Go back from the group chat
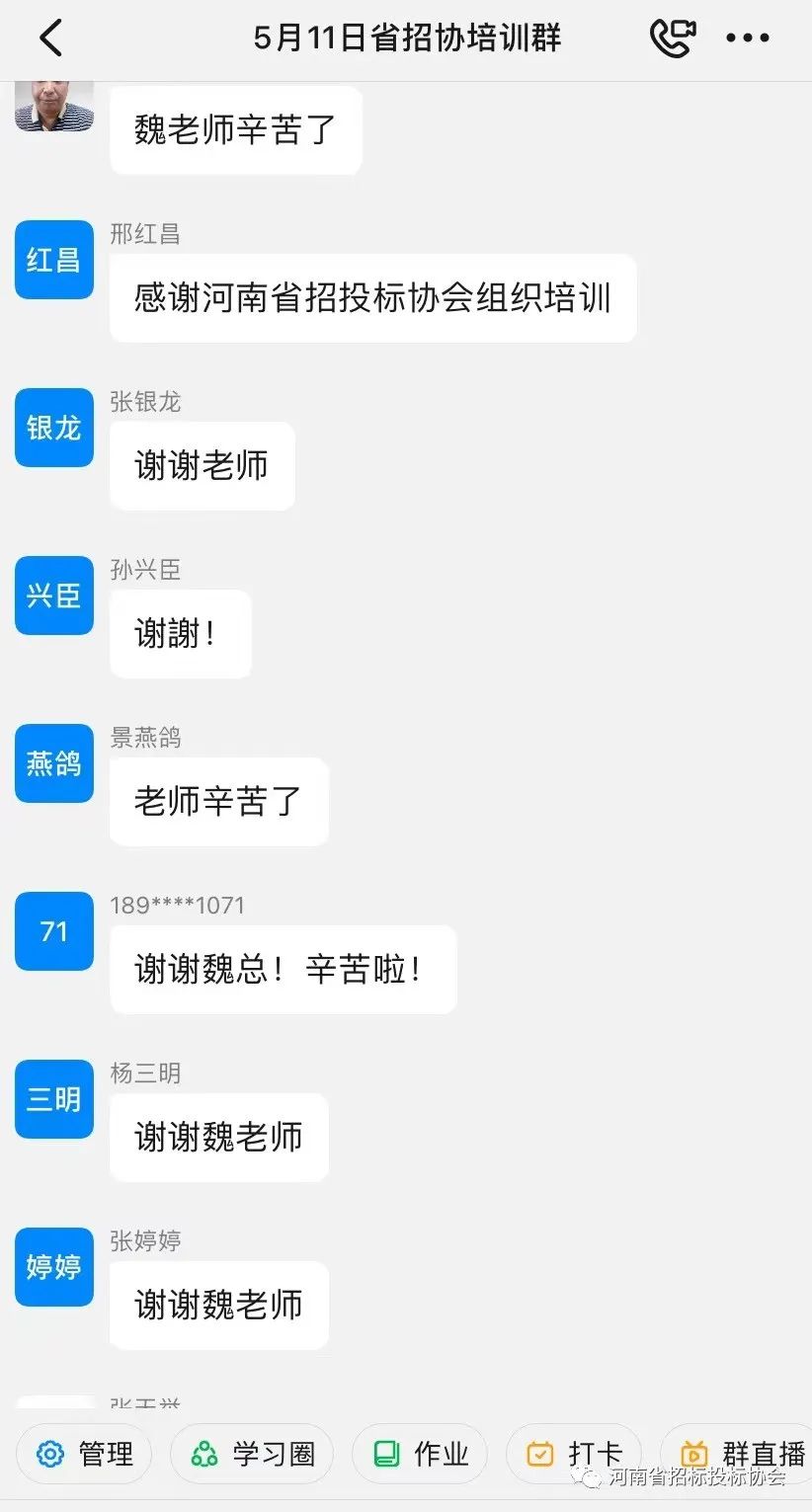The image size is (812, 1512). 50,39
